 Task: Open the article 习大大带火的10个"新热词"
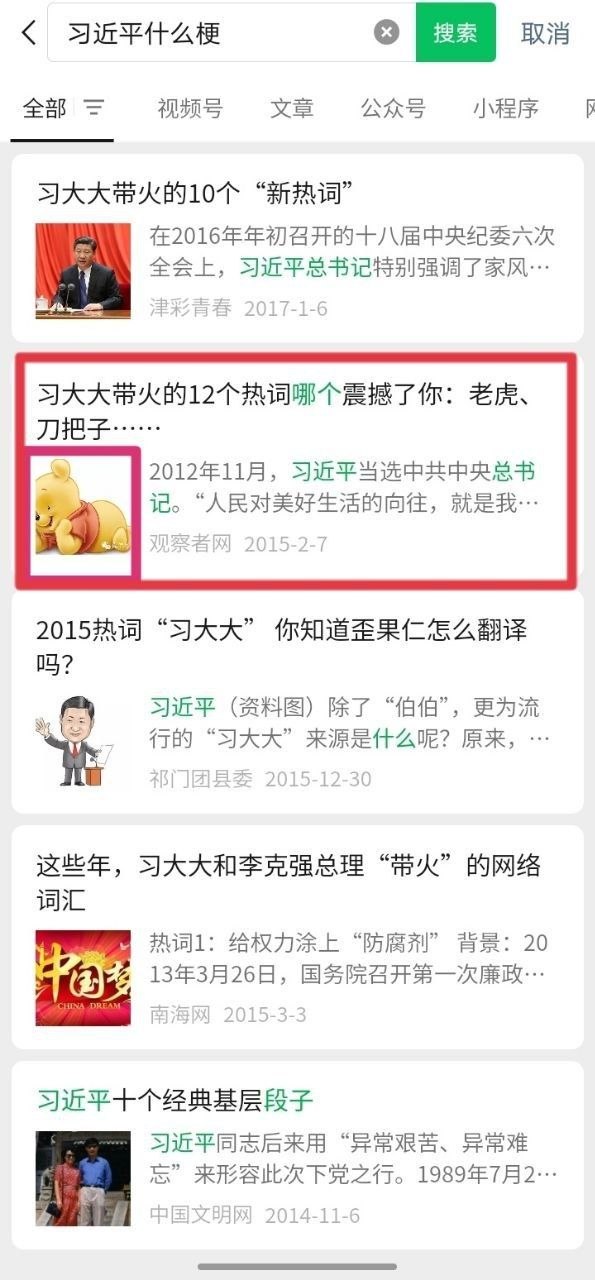(297, 248)
